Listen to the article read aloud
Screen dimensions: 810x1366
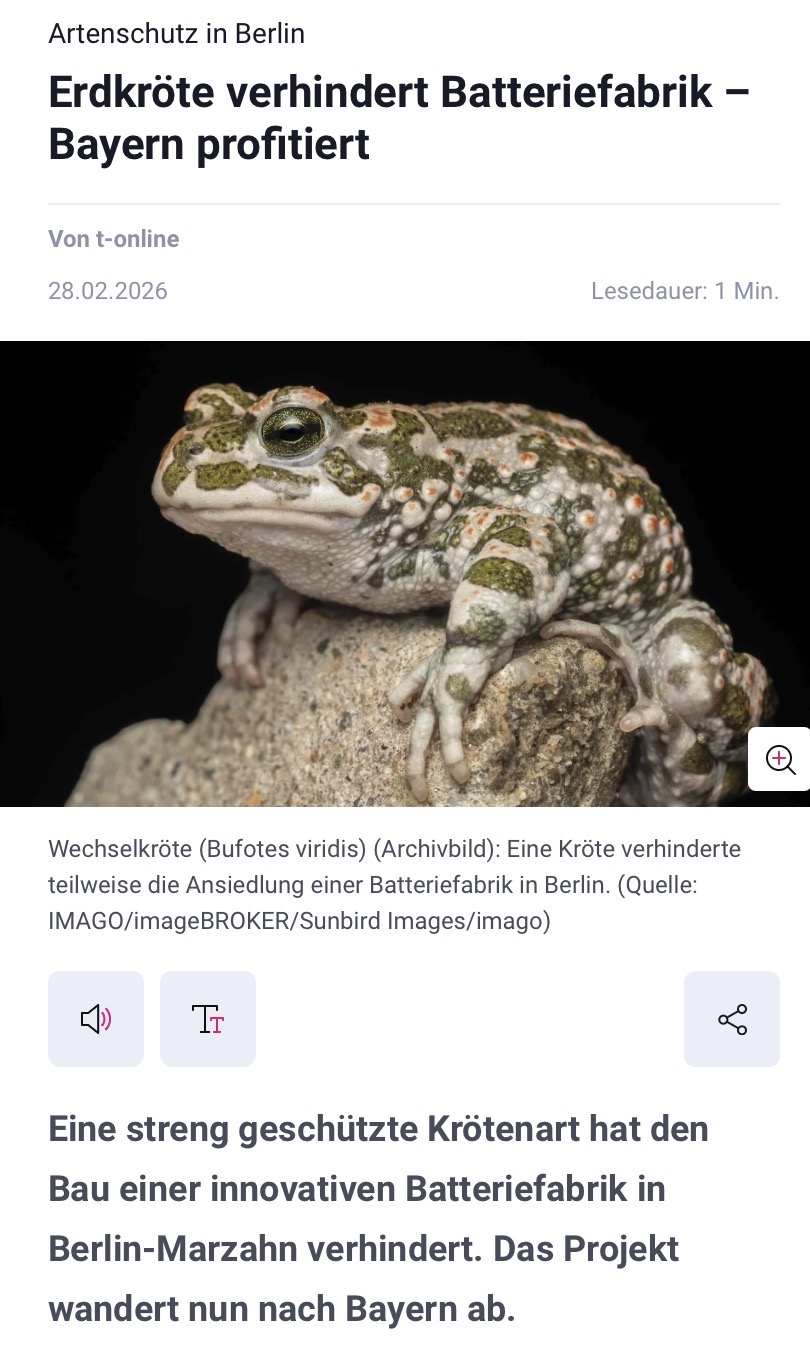click(x=96, y=1019)
